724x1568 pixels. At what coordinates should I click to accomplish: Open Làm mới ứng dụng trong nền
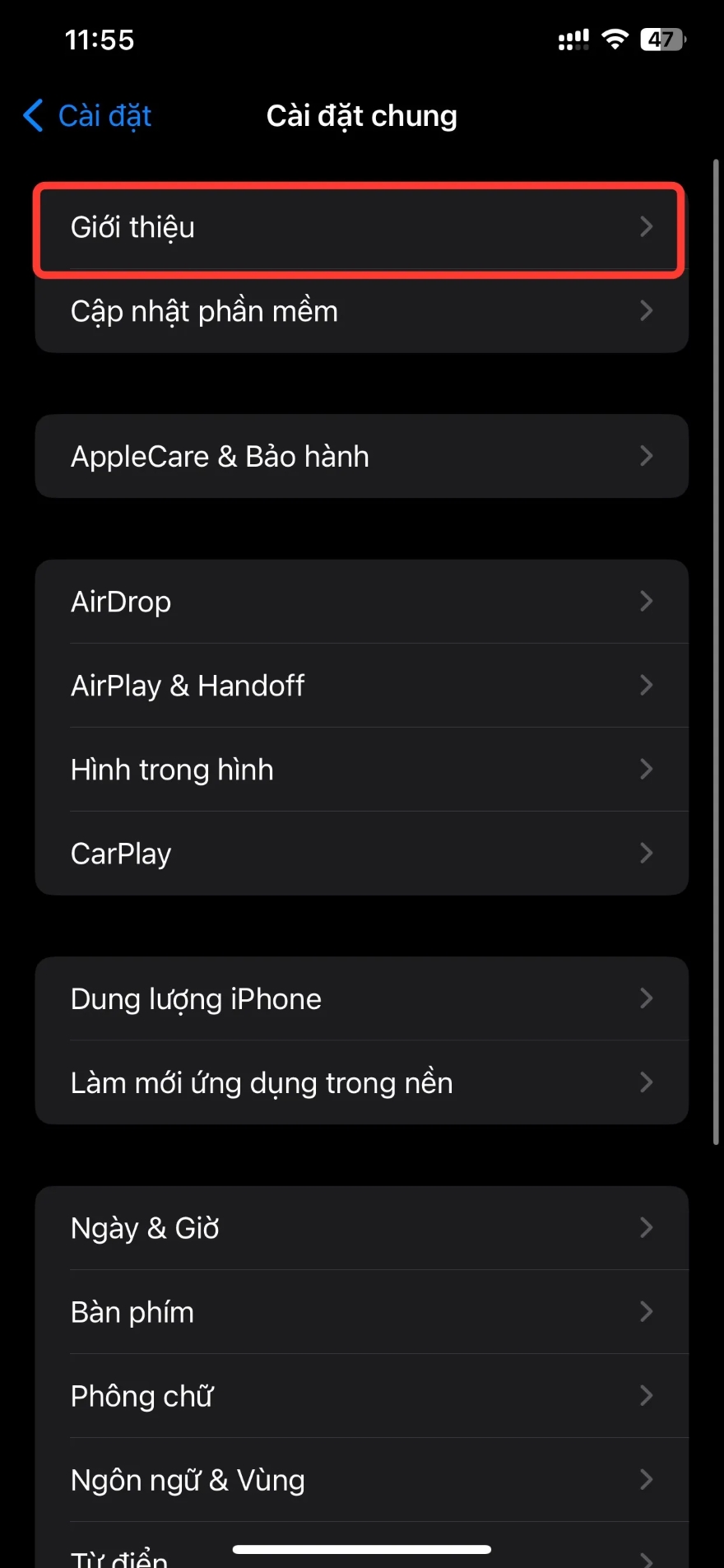point(362,1082)
